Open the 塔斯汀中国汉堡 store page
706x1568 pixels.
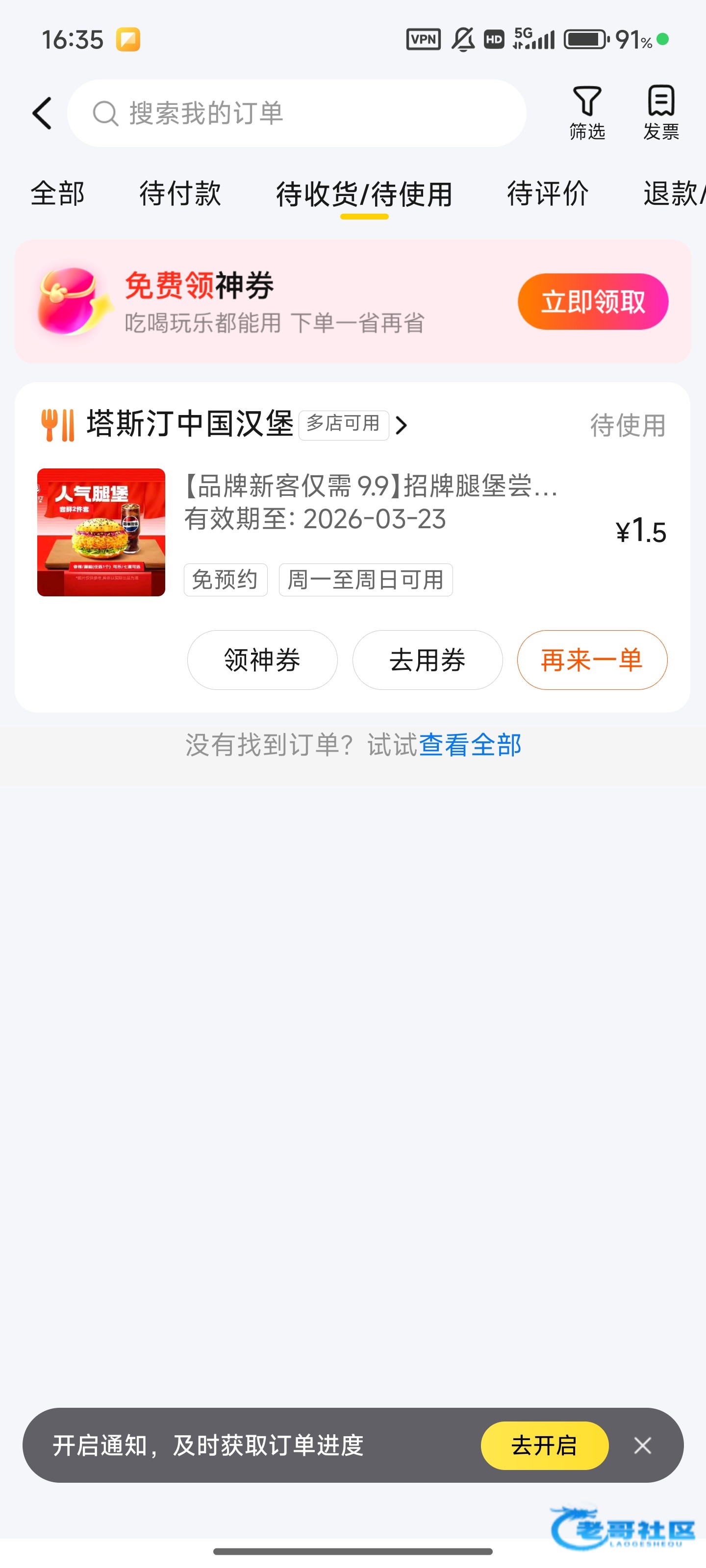click(x=190, y=424)
